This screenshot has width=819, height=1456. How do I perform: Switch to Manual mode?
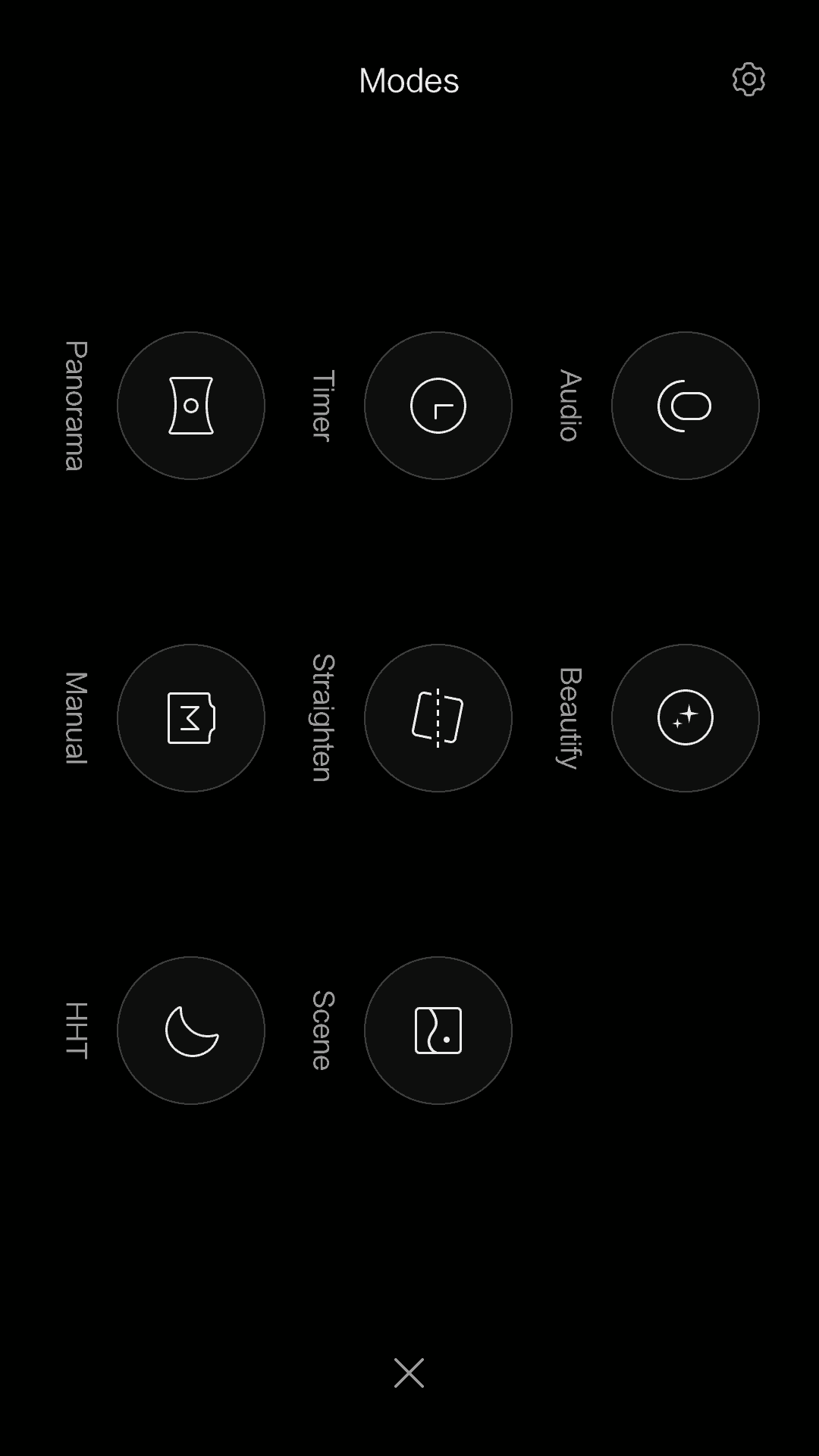point(191,718)
